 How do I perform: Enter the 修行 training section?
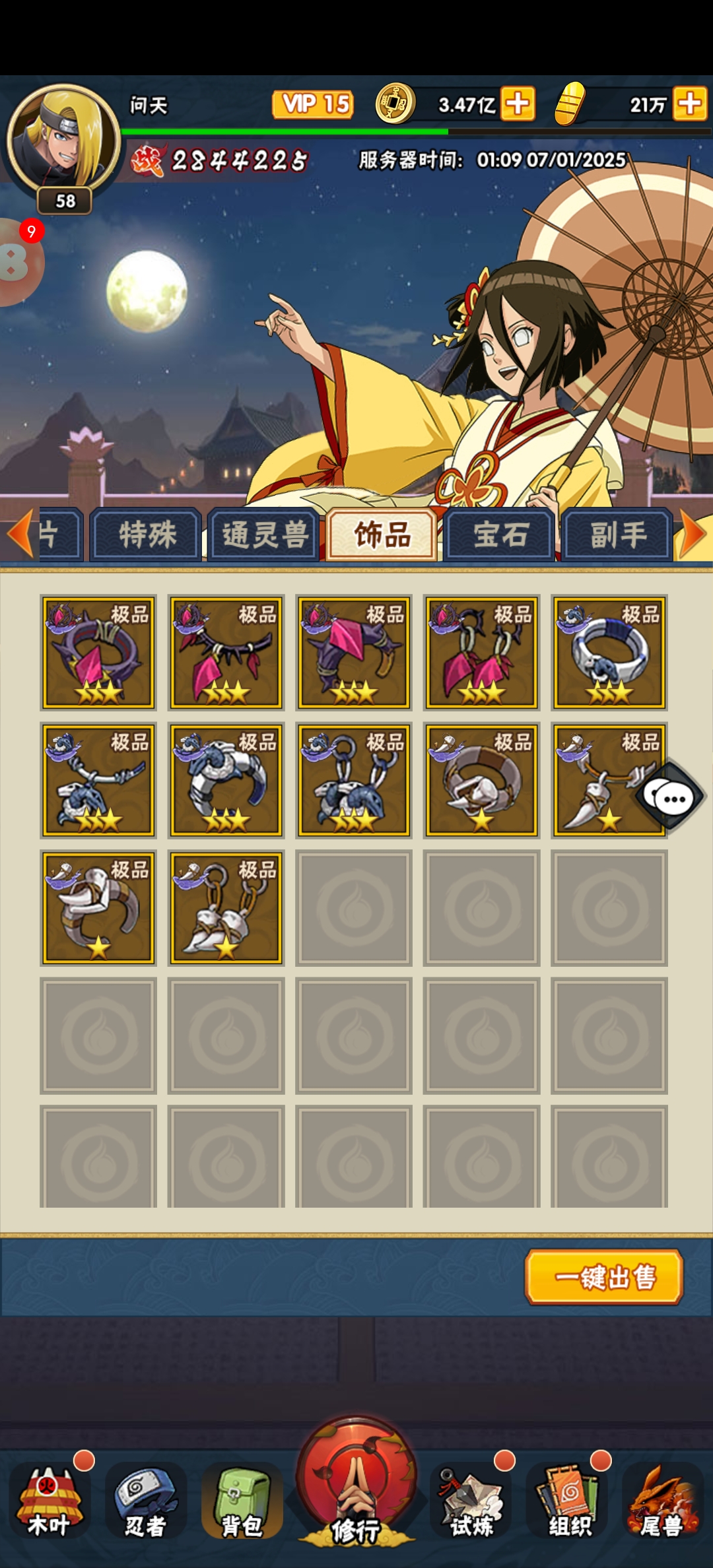(x=356, y=1485)
